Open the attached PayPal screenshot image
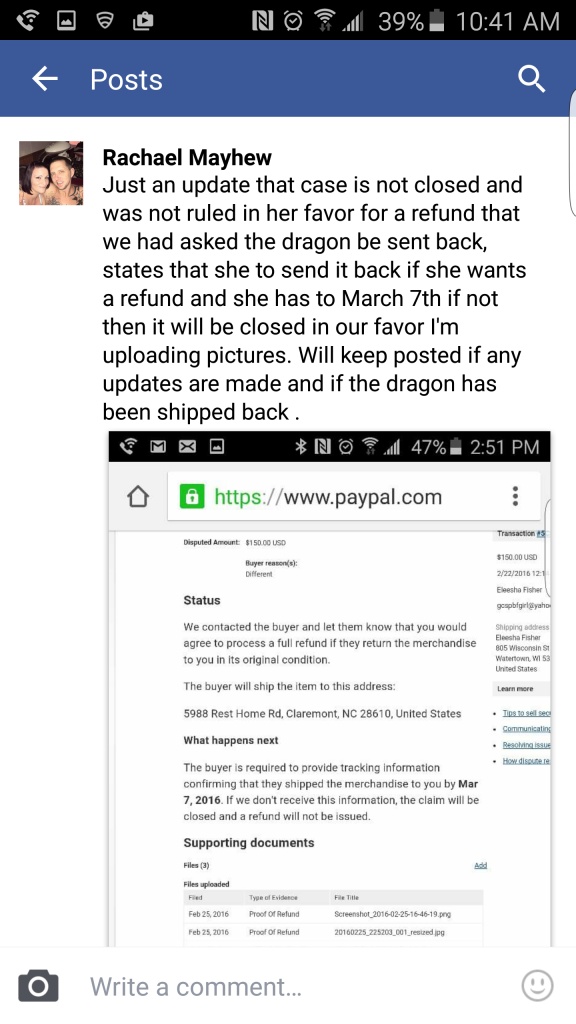This screenshot has width=576, height=1024. click(329, 689)
